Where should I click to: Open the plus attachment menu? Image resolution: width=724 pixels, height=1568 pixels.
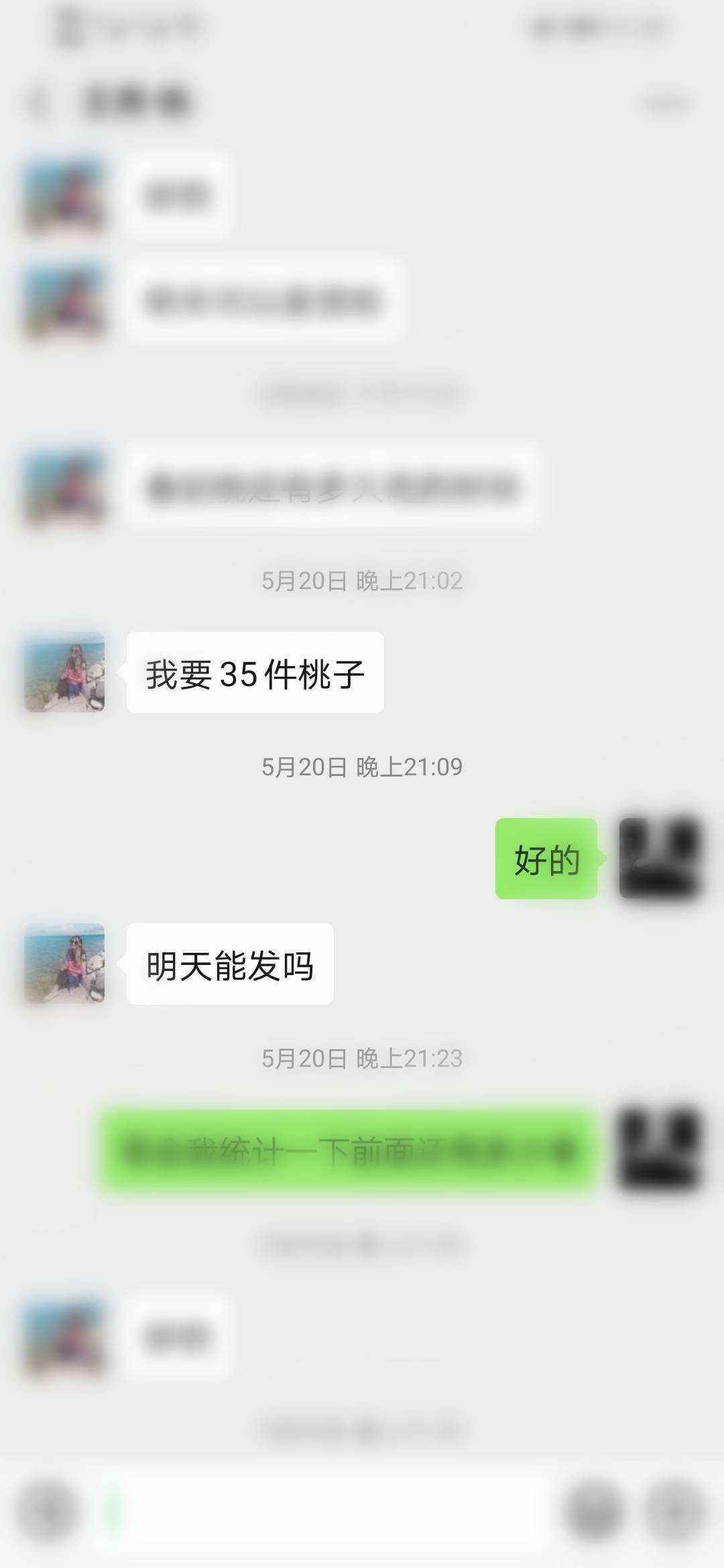675,1513
